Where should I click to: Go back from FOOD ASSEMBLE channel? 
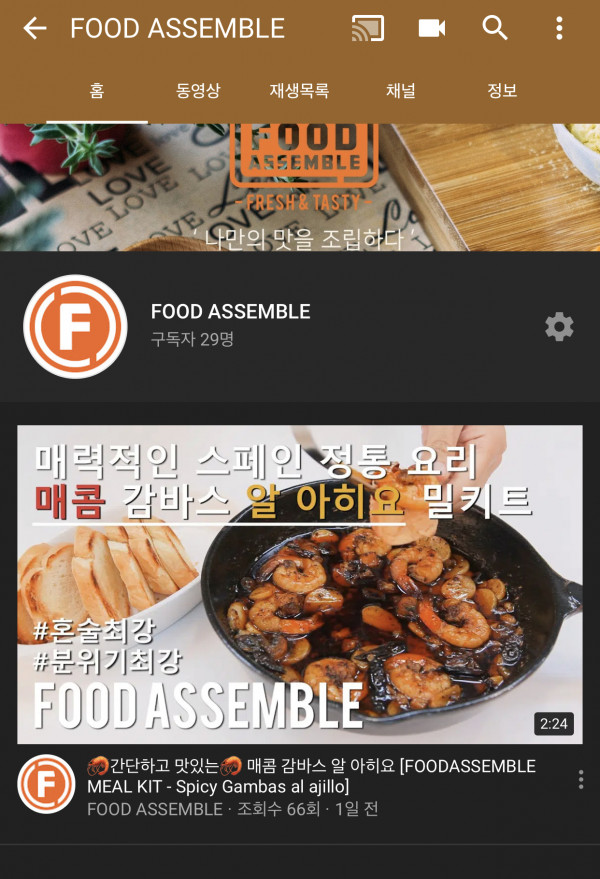click(x=35, y=28)
